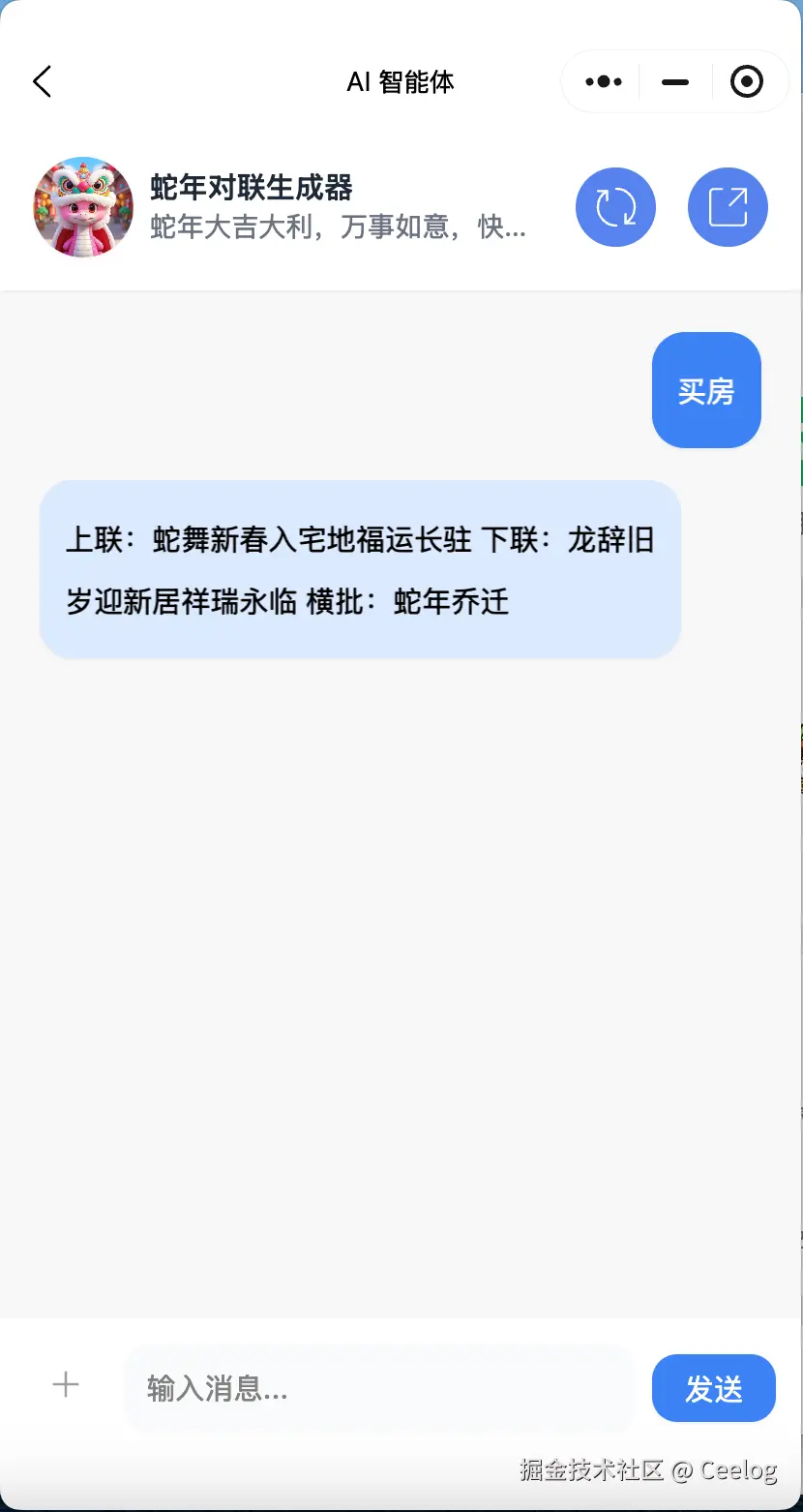
Task: Open the mini program three-dot menu
Action: click(x=604, y=82)
